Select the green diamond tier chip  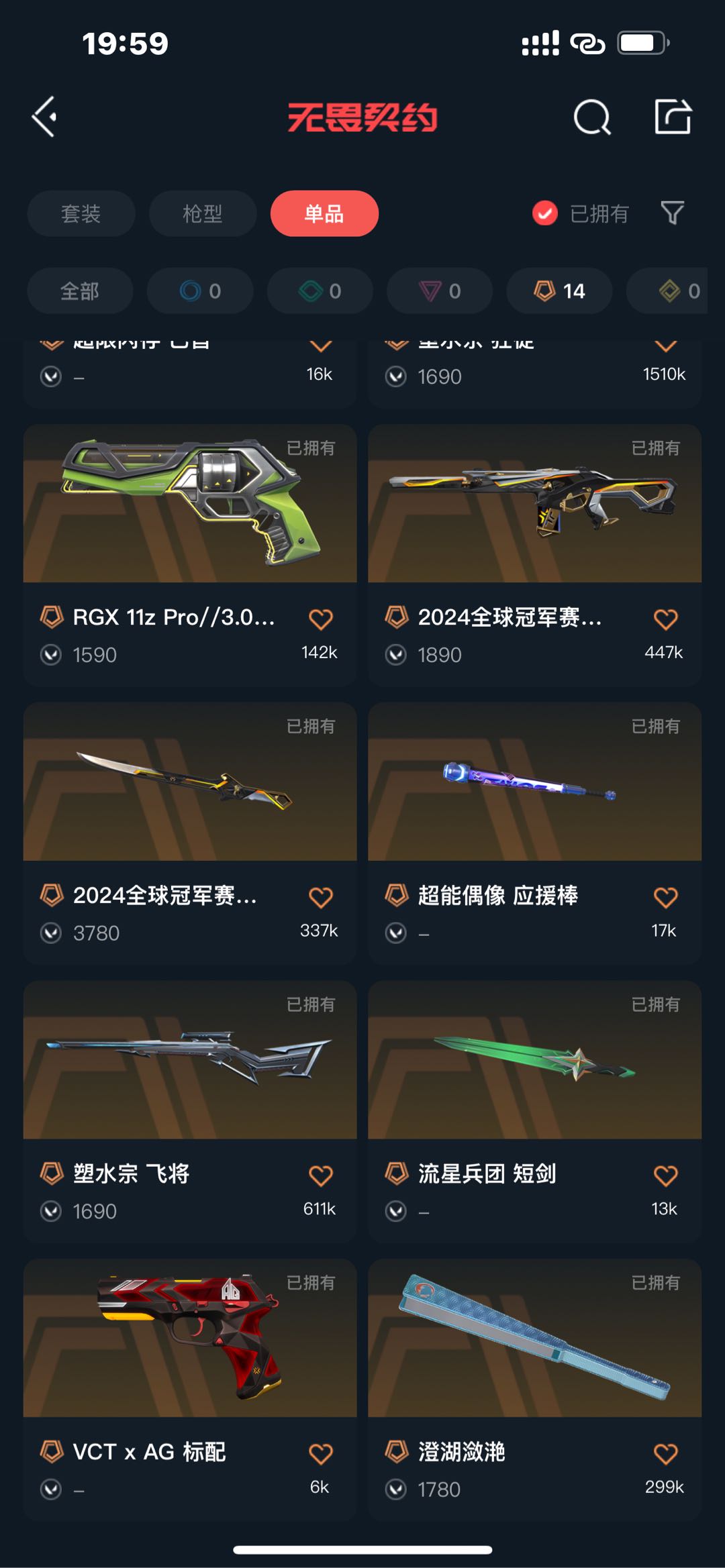(320, 291)
